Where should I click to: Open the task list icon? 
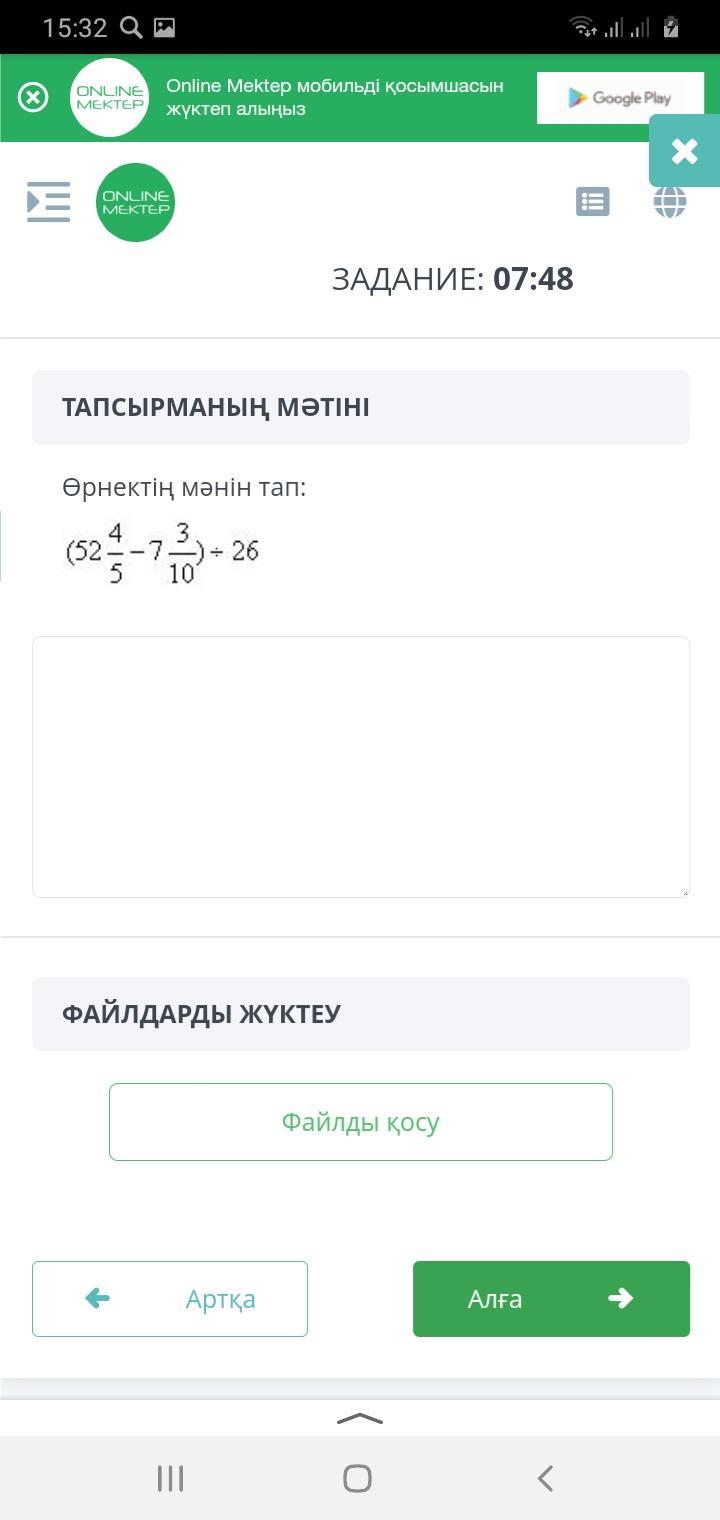click(593, 202)
